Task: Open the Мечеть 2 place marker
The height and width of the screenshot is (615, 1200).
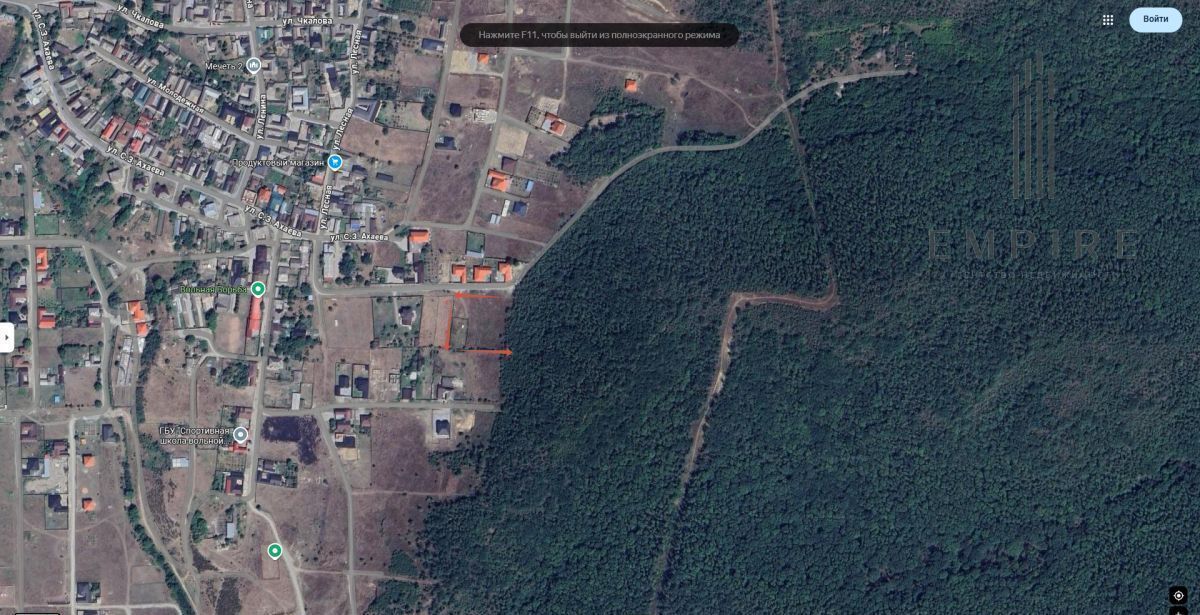Action: pyautogui.click(x=254, y=65)
